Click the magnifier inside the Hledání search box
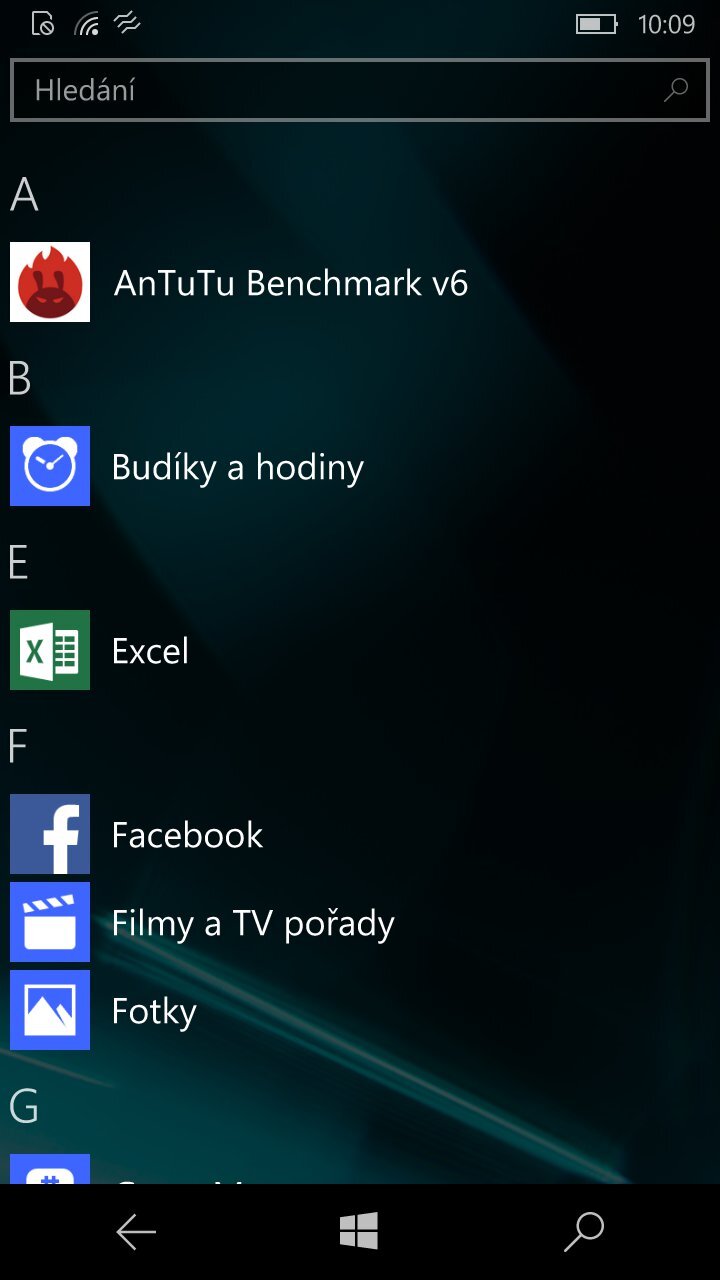720x1280 pixels. point(678,90)
